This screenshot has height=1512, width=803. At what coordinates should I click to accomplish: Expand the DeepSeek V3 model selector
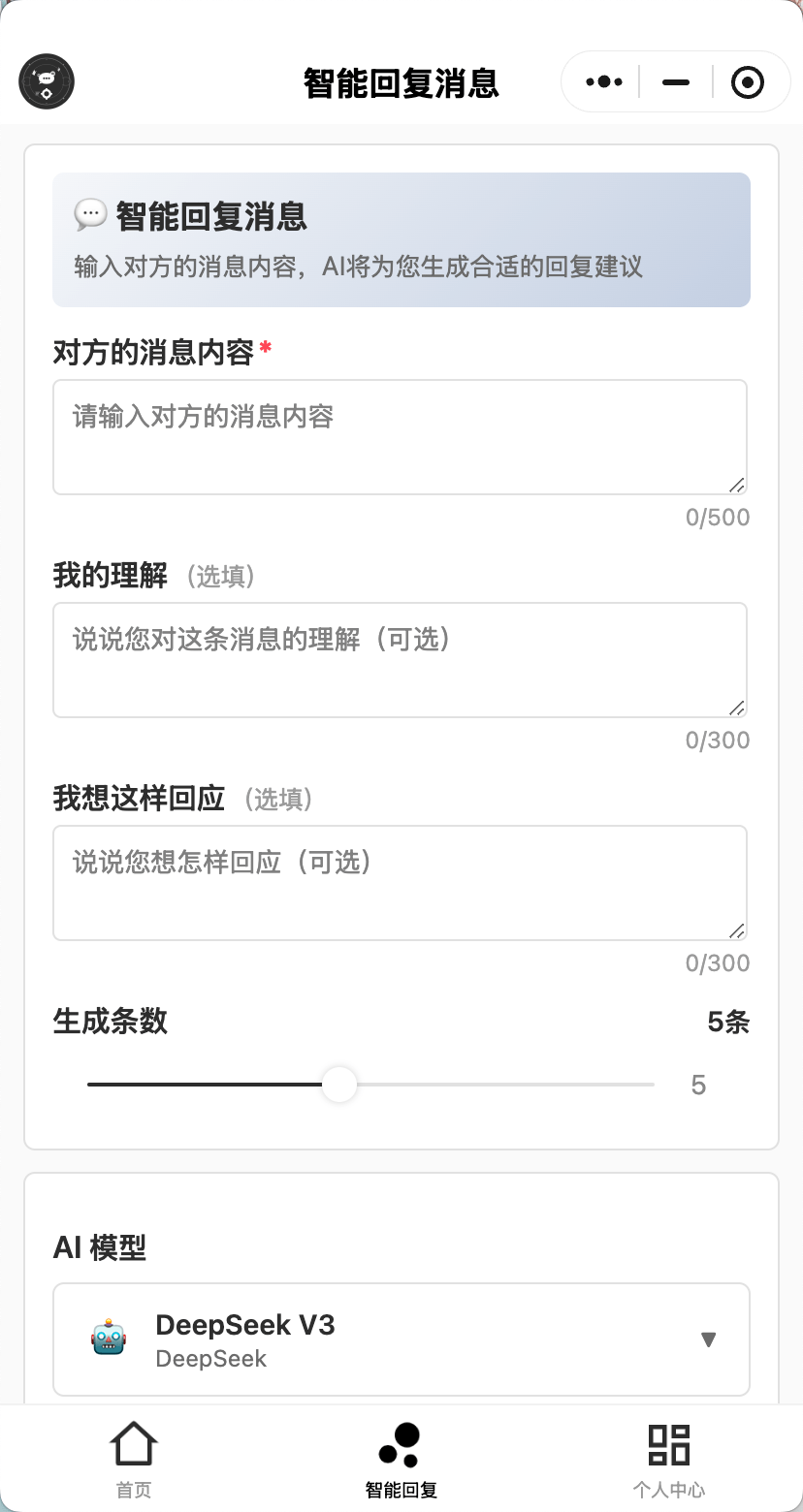[x=401, y=1339]
